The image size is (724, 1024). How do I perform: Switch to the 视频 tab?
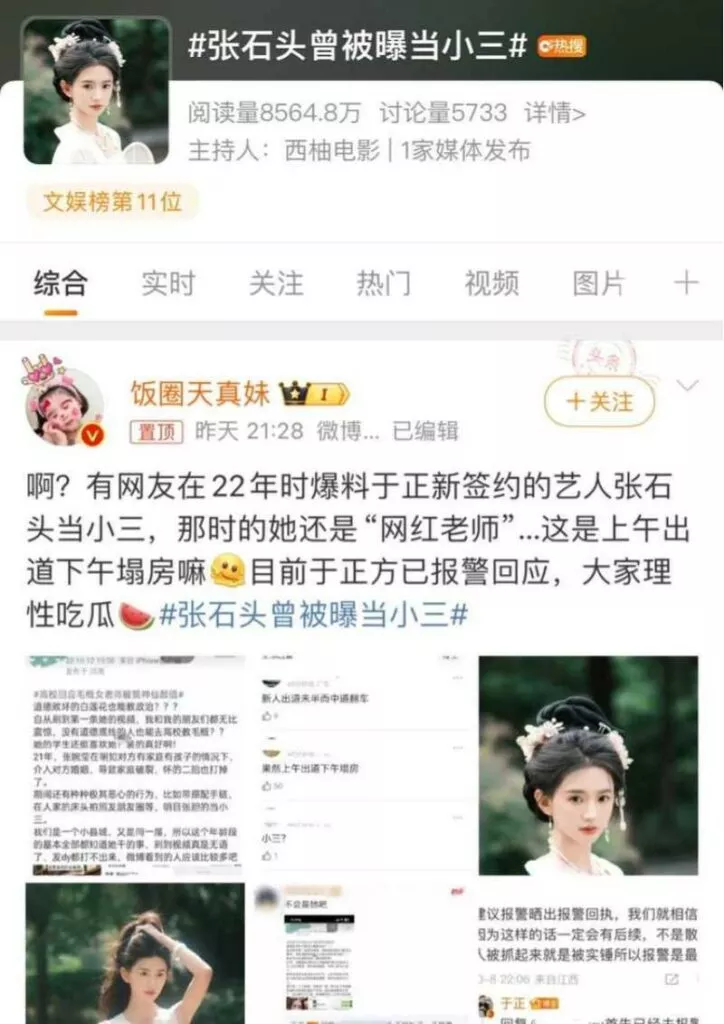[491, 283]
